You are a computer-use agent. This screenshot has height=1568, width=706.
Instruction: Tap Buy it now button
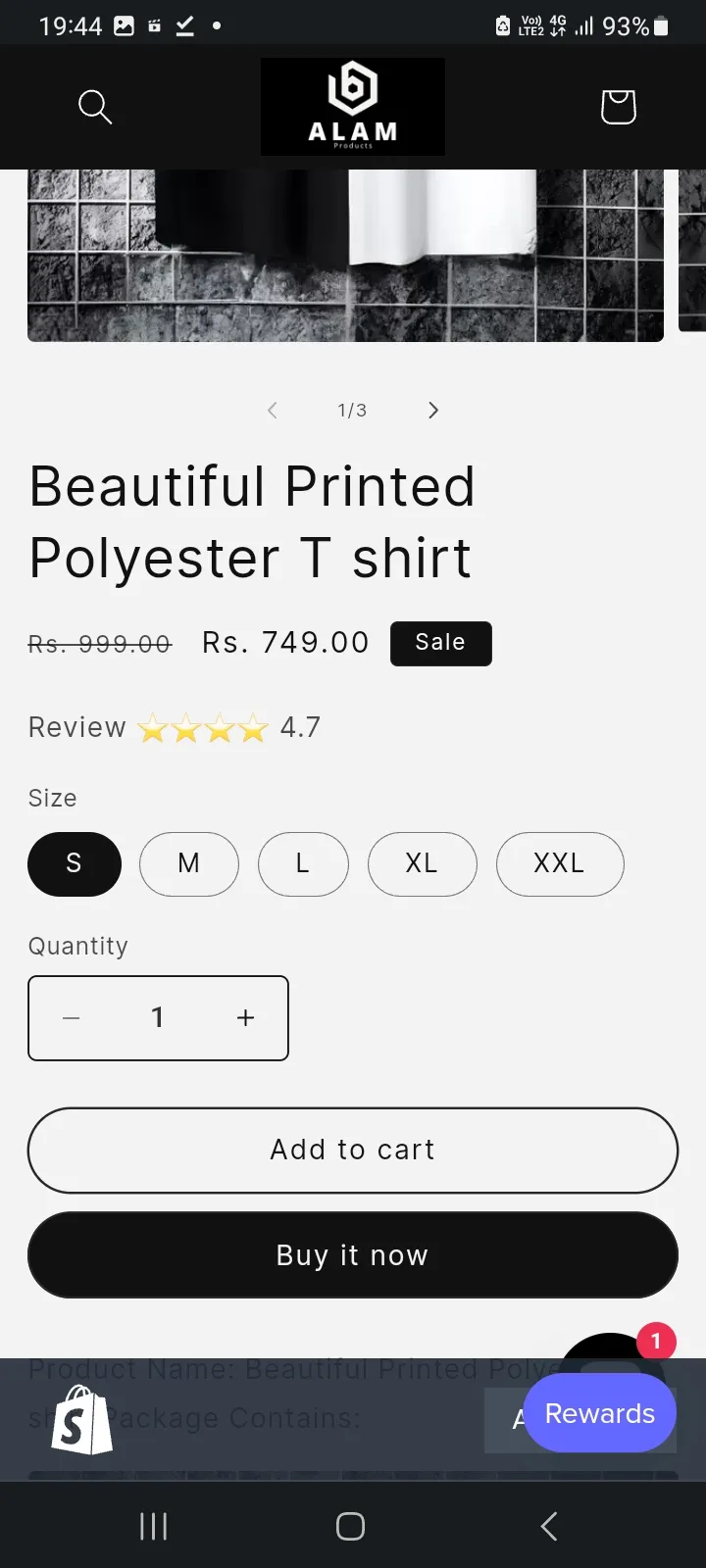tap(353, 1255)
